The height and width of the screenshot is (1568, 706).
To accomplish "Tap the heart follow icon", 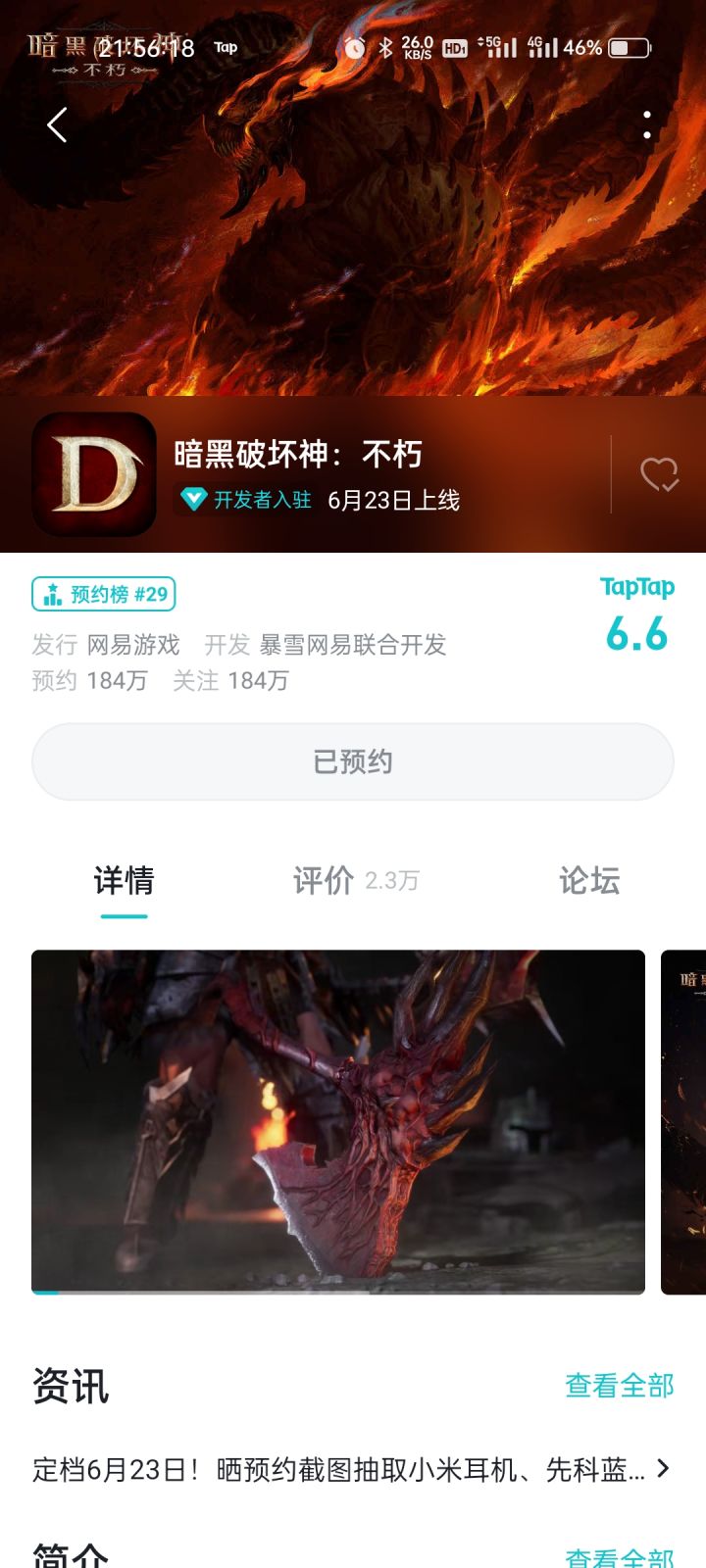I will (659, 475).
